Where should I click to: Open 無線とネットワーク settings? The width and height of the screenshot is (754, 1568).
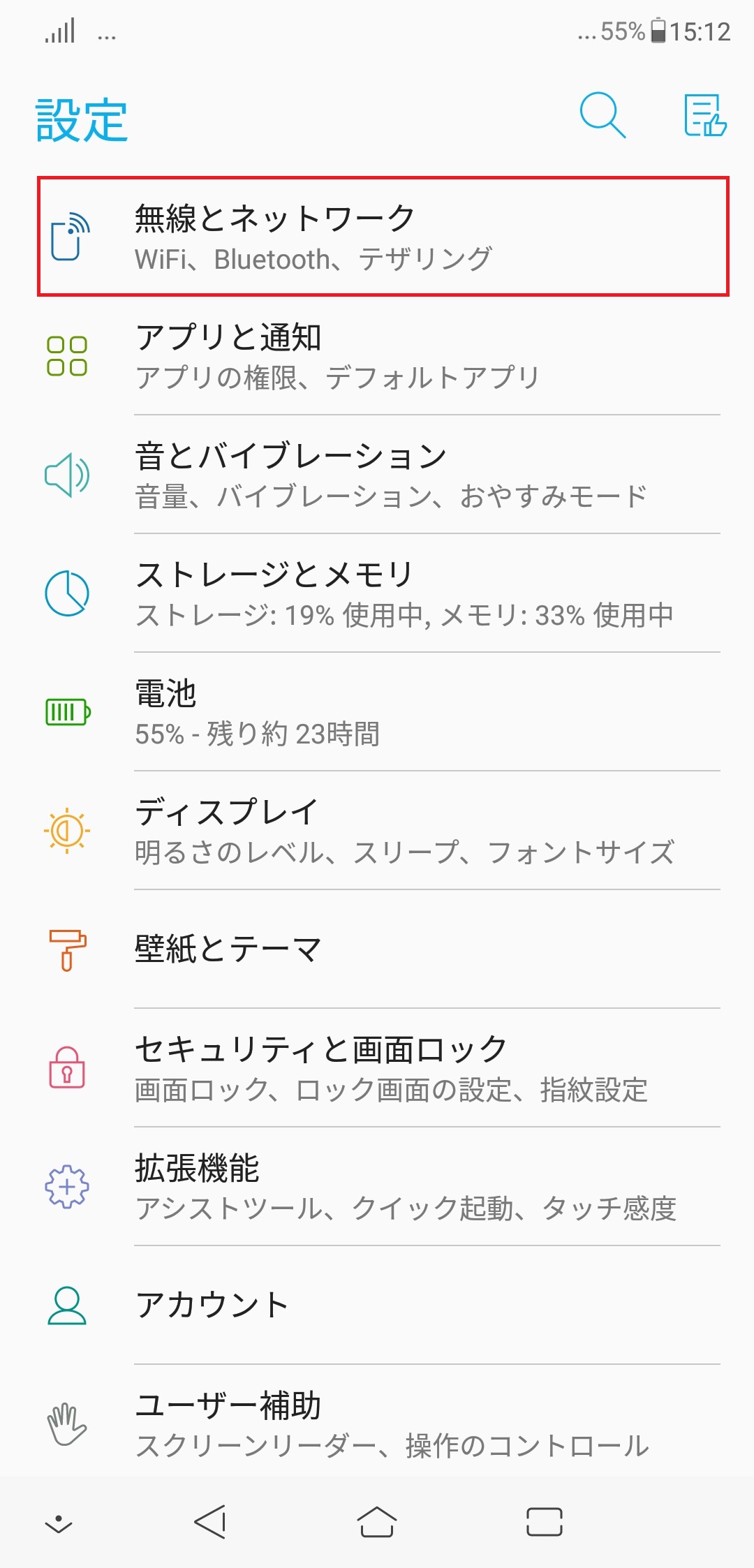pos(383,237)
